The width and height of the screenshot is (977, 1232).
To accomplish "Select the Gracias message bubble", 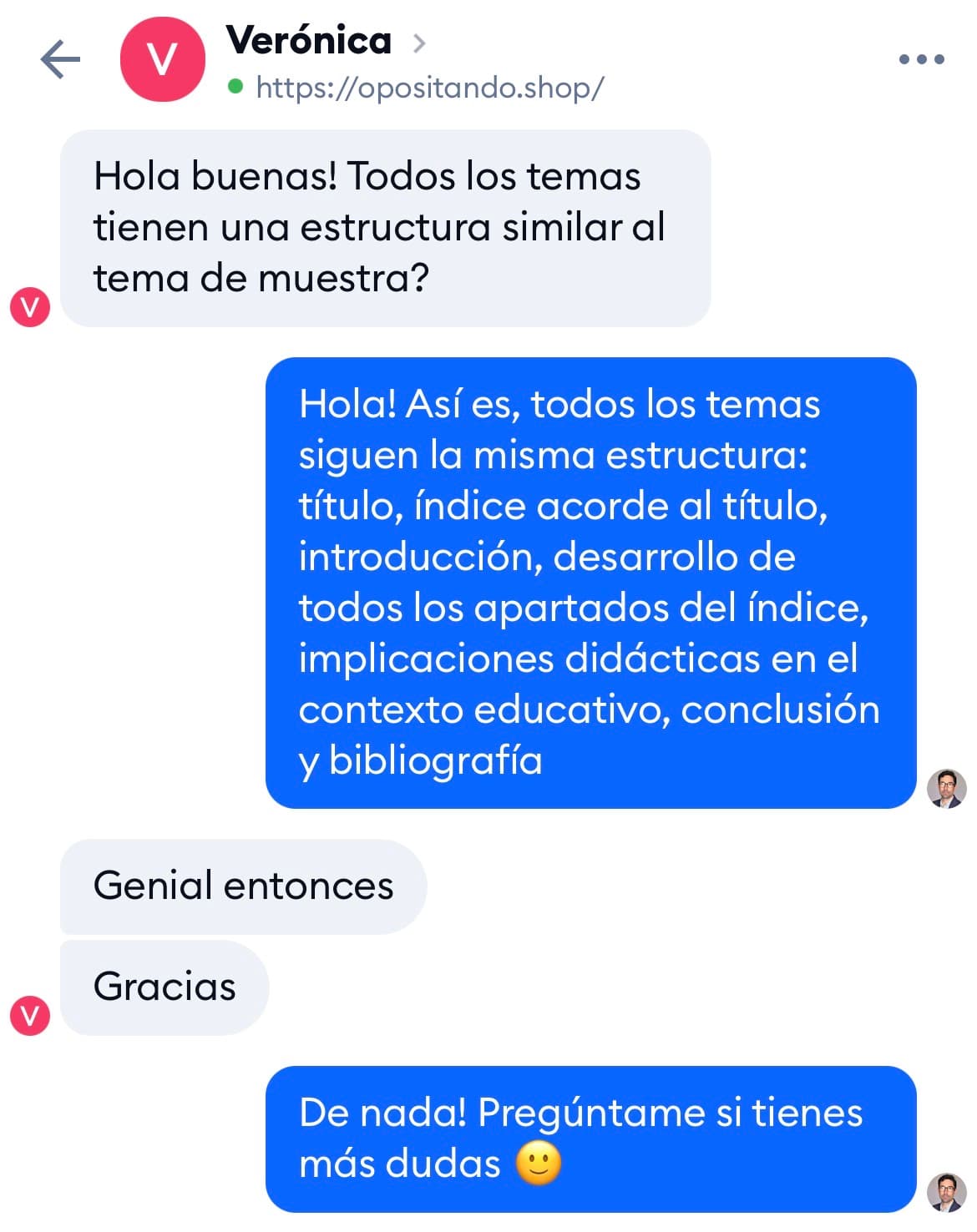I will coord(164,987).
